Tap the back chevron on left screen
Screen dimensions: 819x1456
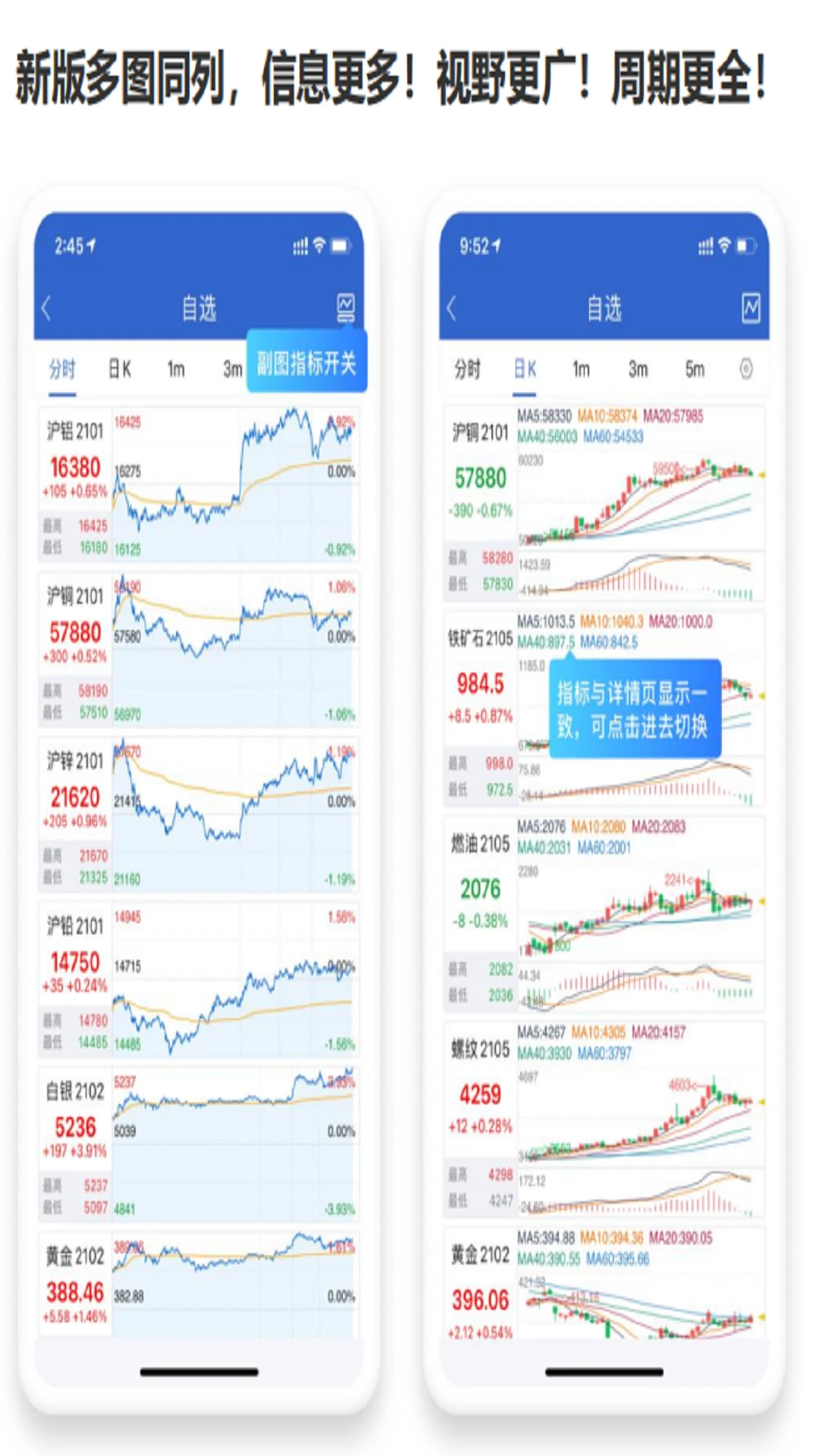(47, 308)
